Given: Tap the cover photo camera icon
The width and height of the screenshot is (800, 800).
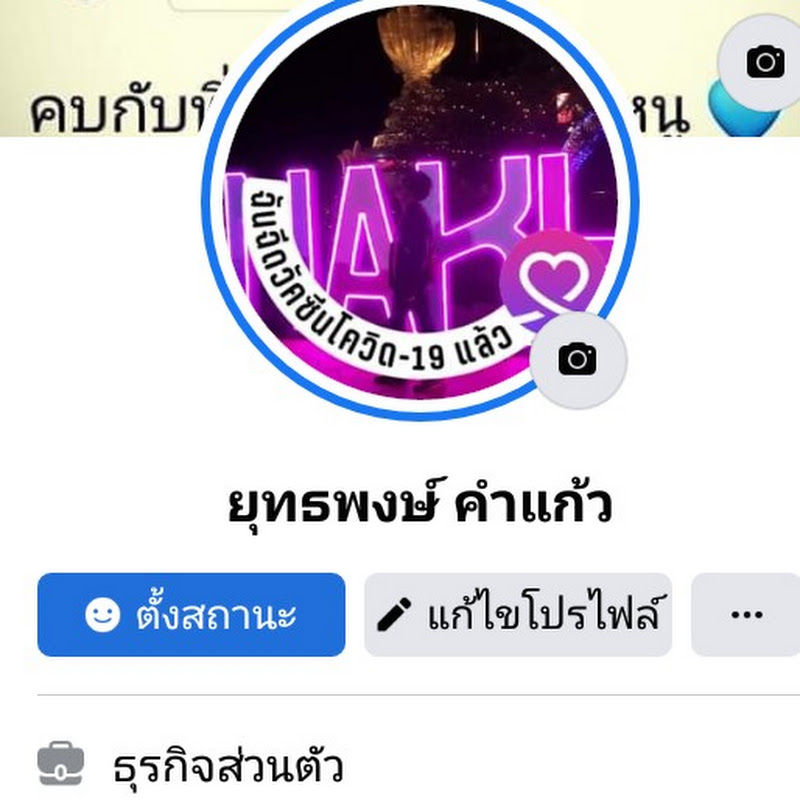Looking at the screenshot, I should pyautogui.click(x=764, y=62).
